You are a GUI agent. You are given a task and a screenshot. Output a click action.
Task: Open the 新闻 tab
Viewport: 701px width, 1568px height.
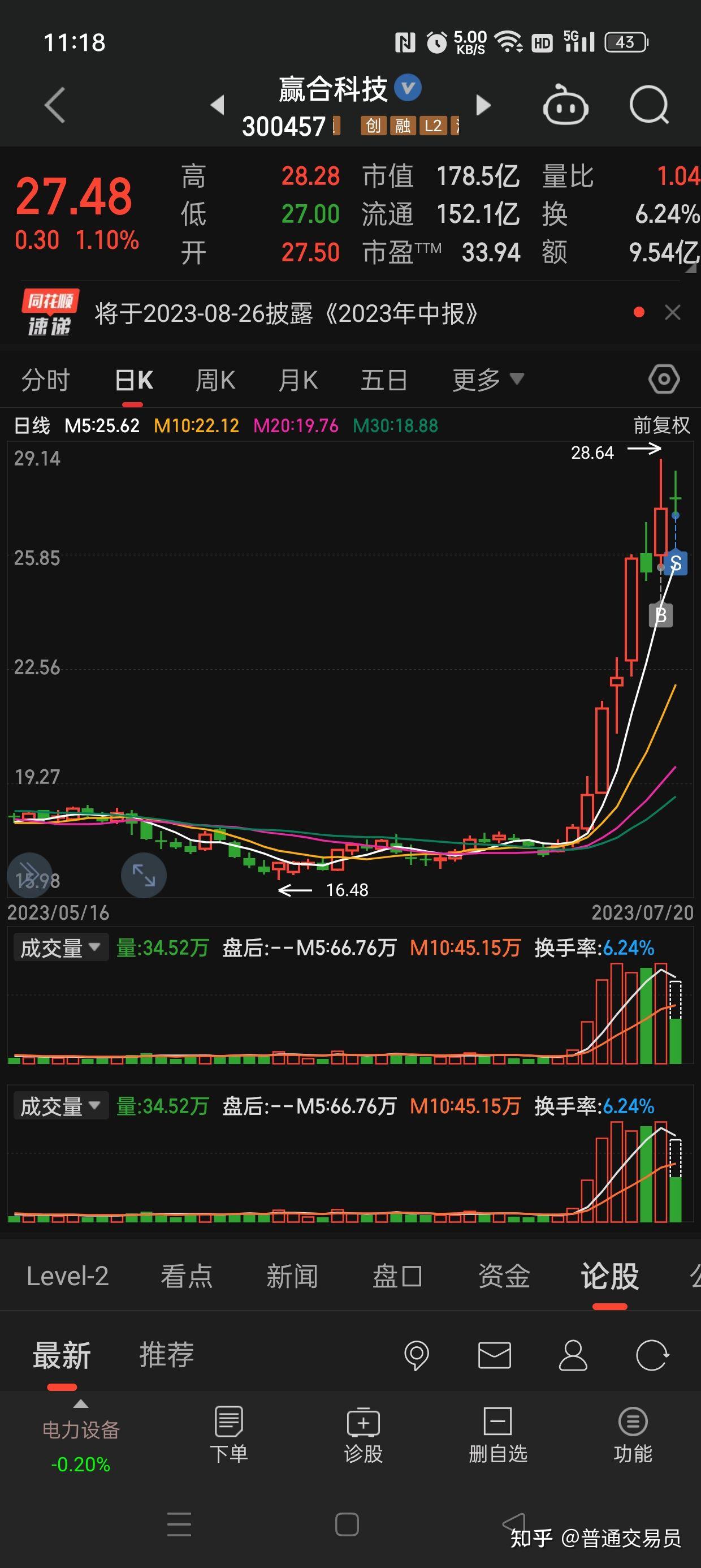tap(292, 1276)
